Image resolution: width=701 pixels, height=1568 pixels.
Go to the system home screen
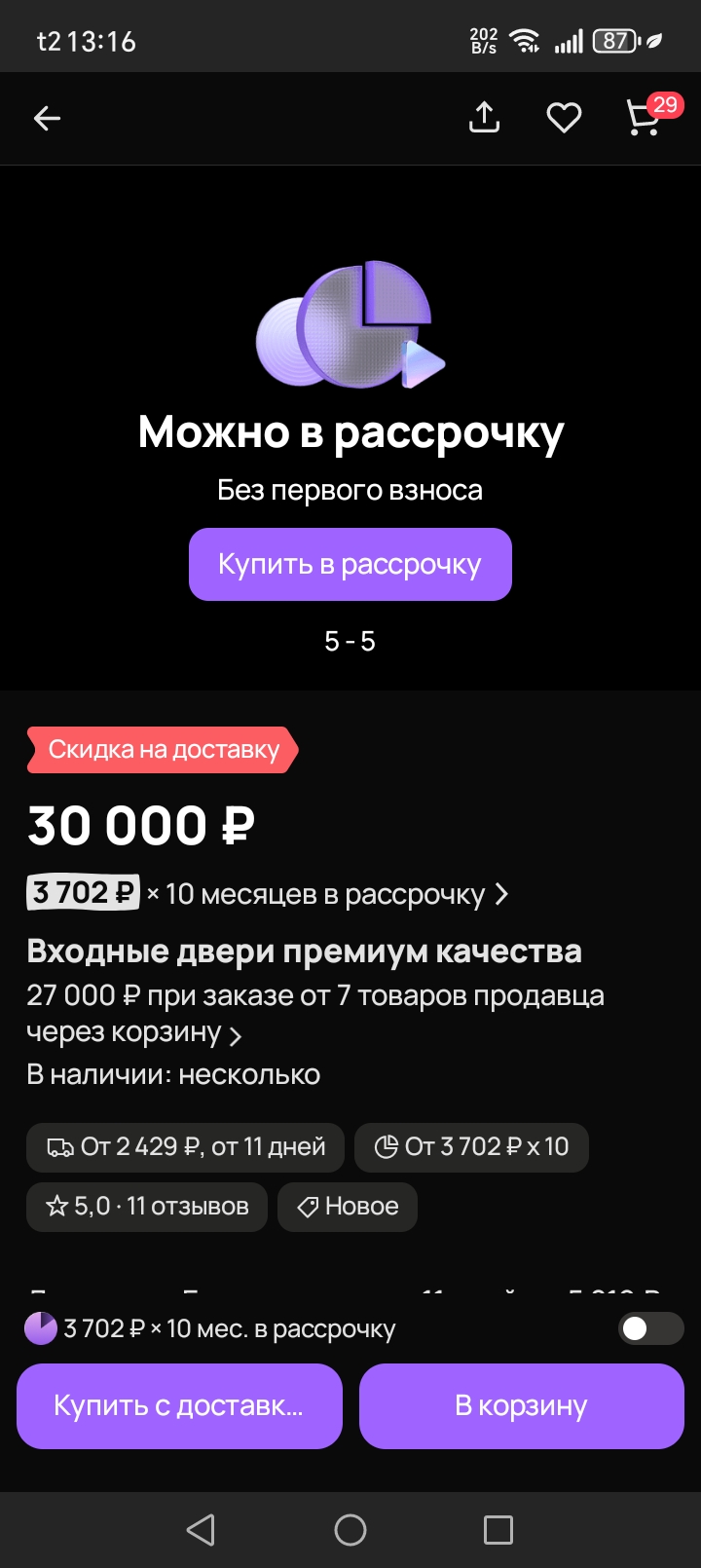[x=350, y=1530]
